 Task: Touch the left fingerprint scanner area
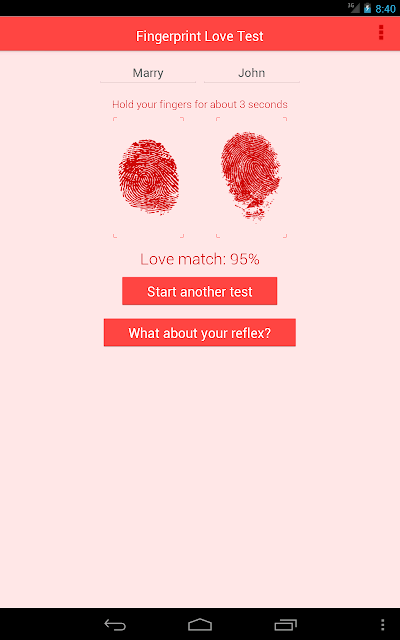[x=149, y=178]
